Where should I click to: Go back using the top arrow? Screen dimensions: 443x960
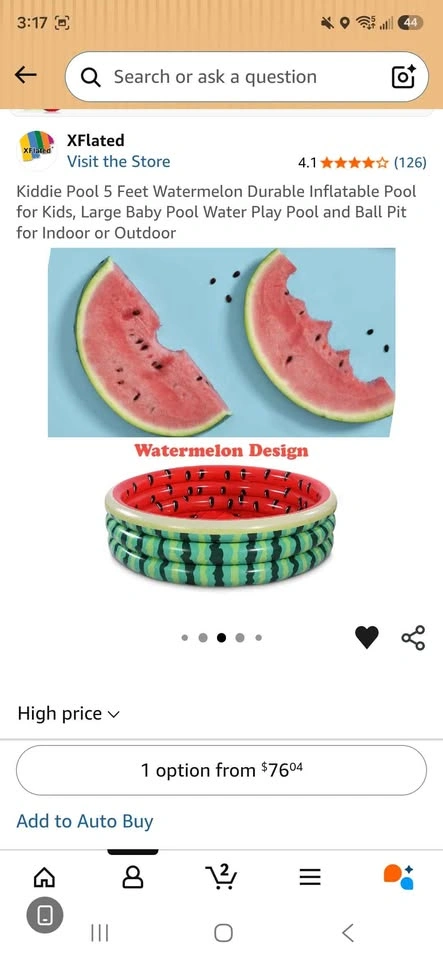(25, 75)
